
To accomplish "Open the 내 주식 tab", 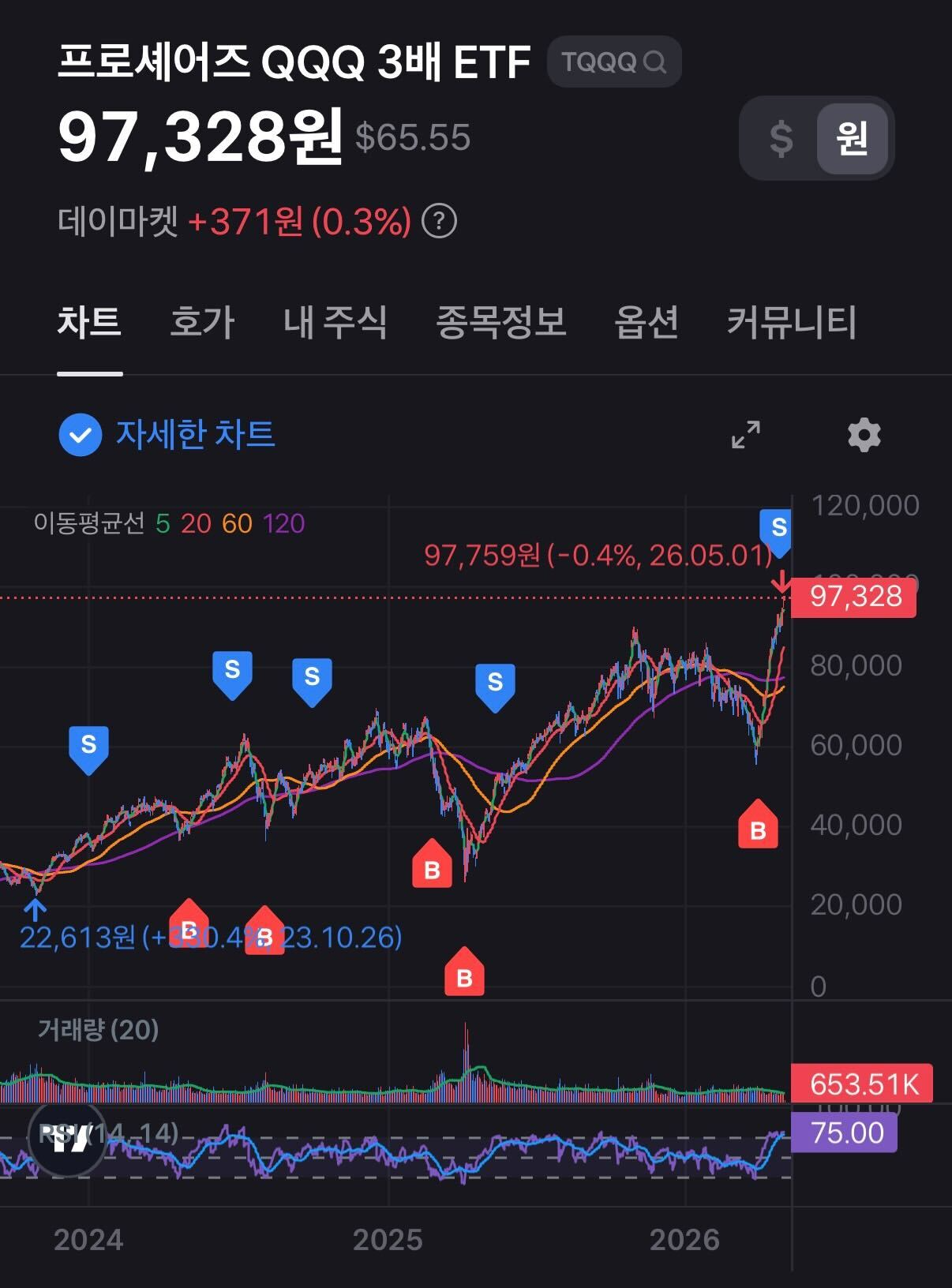I will click(335, 322).
